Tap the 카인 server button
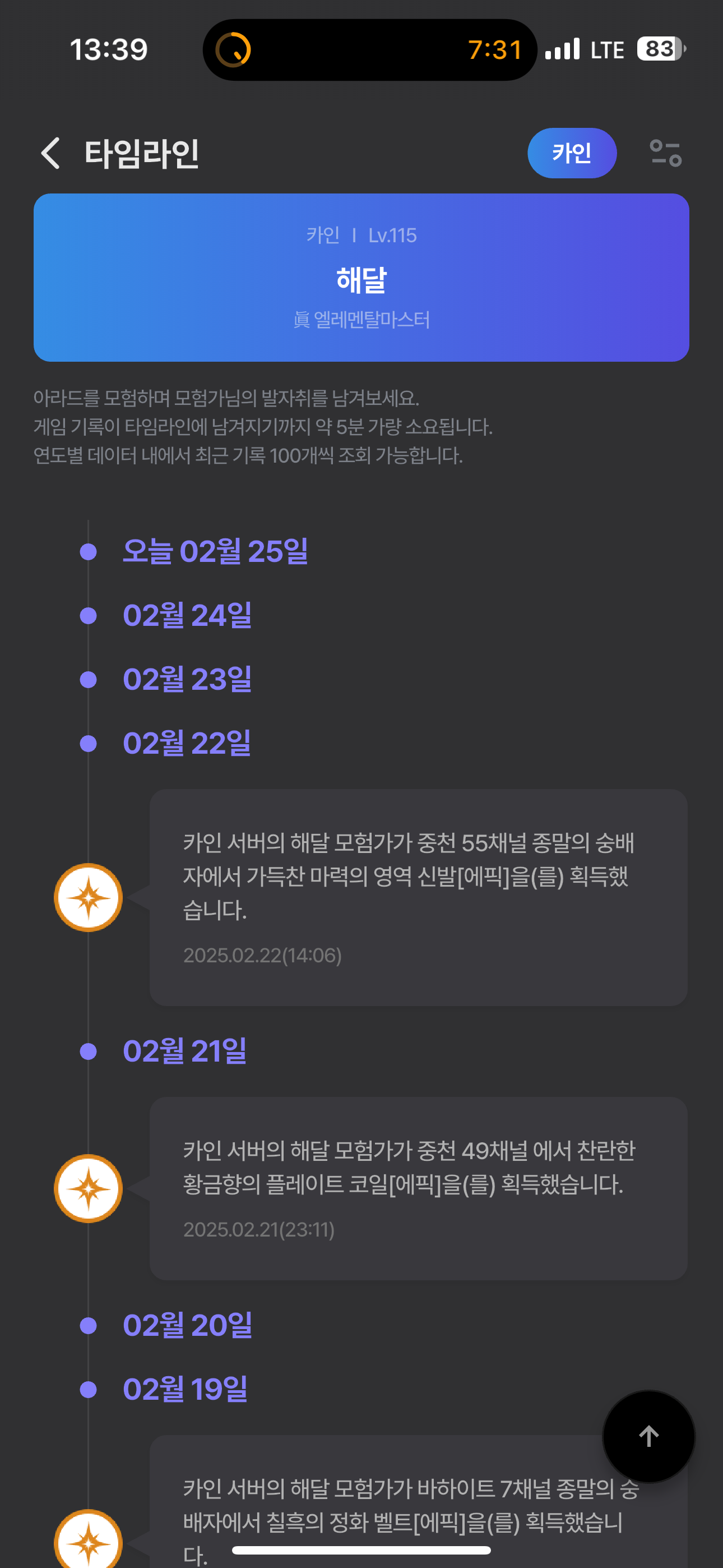This screenshot has width=723, height=1568. pos(571,153)
